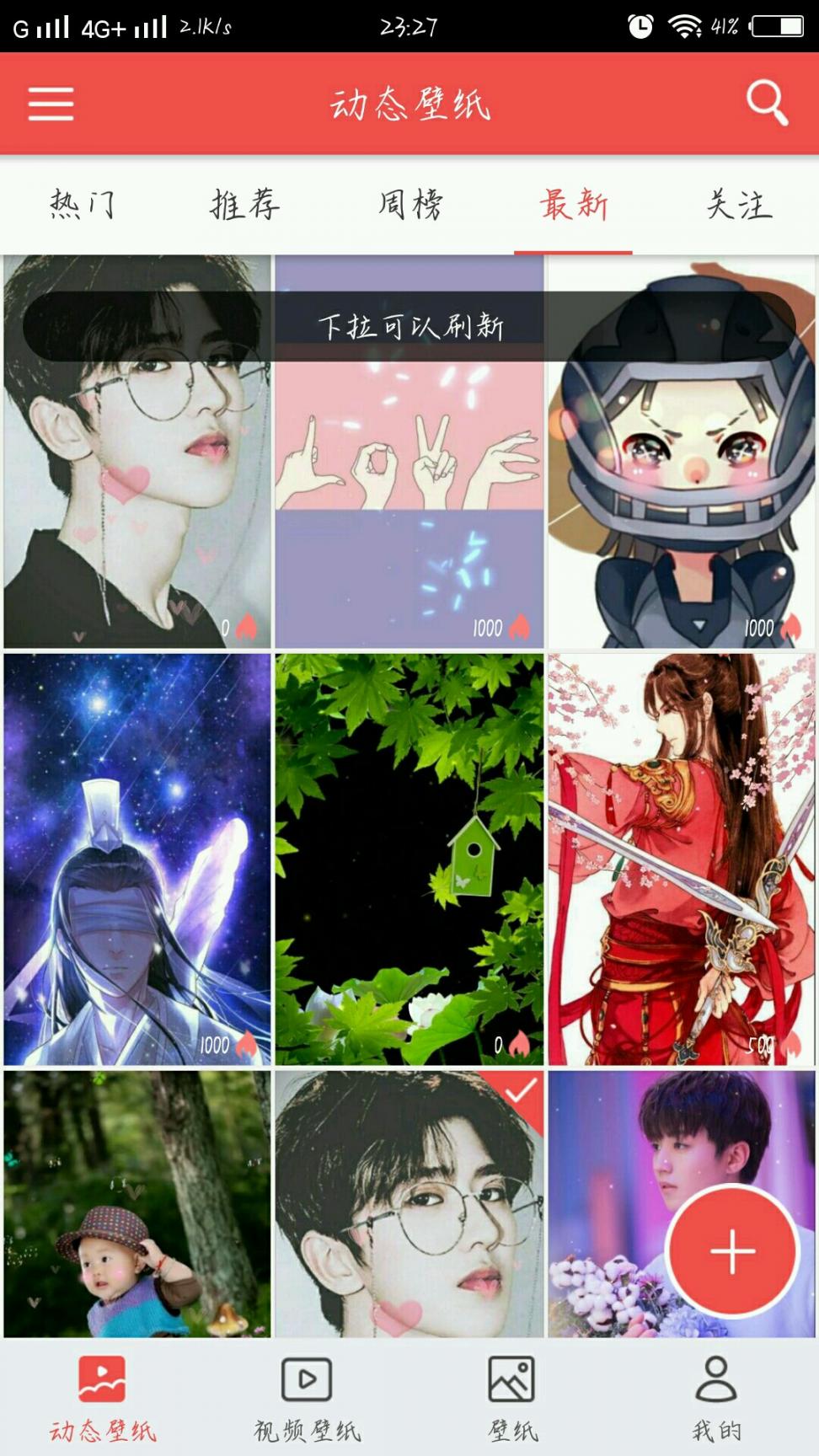
Task: Switch to the 推荐 tab
Action: pyautogui.click(x=244, y=205)
